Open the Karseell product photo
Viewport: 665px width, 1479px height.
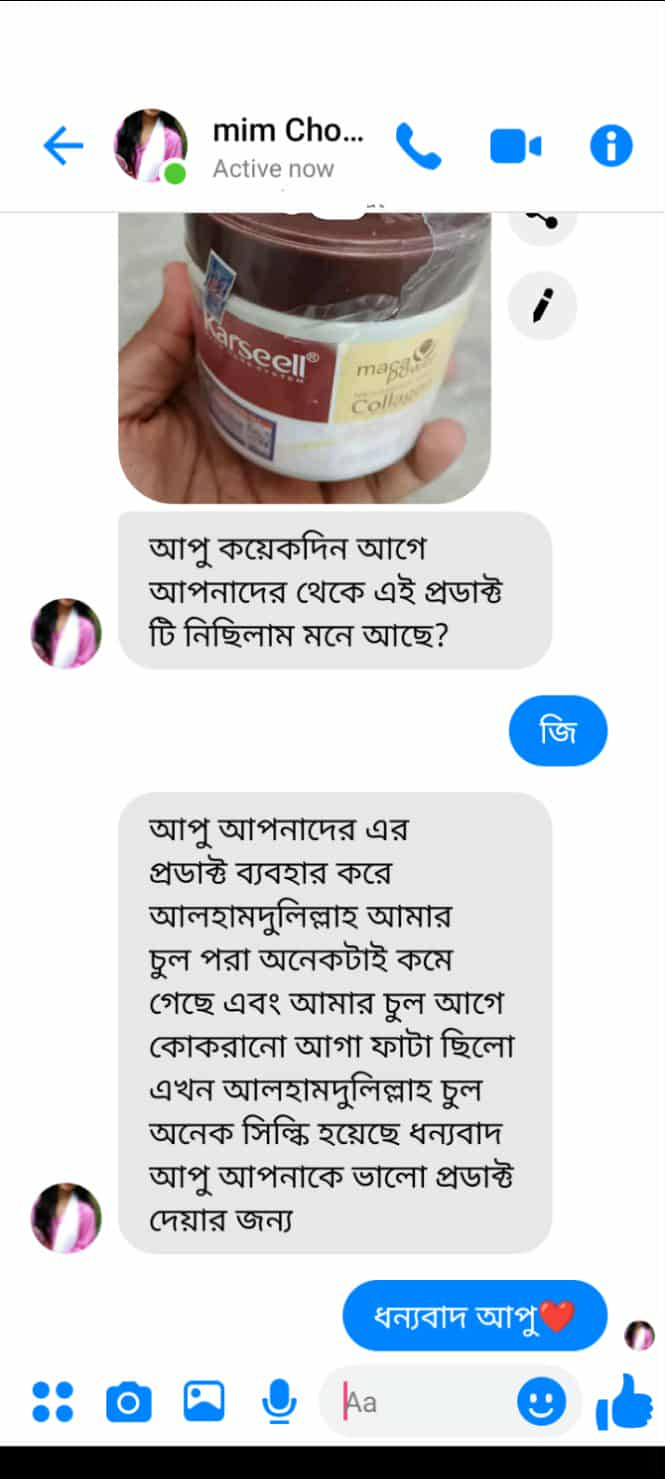pos(304,357)
